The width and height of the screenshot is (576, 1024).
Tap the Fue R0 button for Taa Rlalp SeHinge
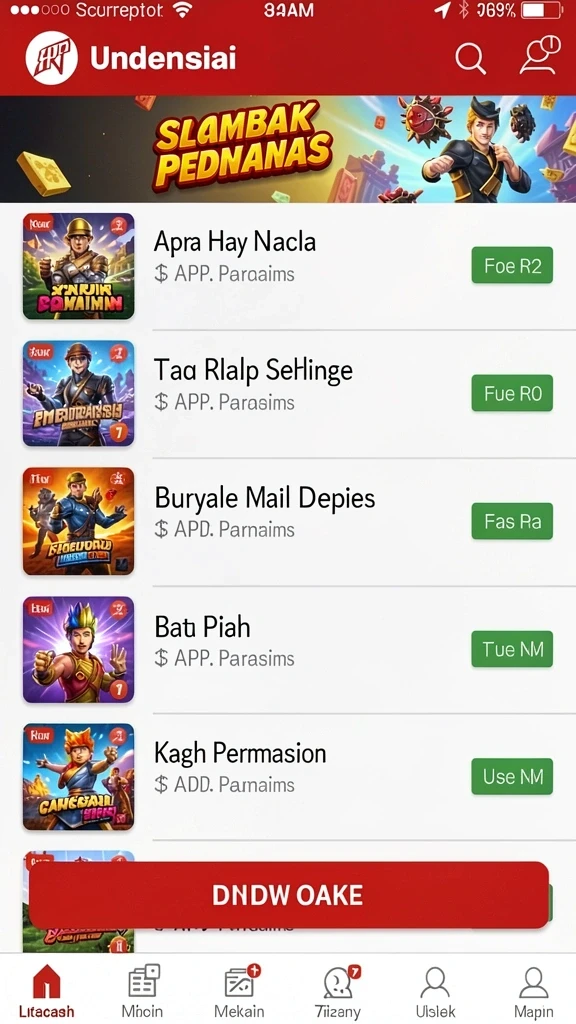tap(512, 393)
